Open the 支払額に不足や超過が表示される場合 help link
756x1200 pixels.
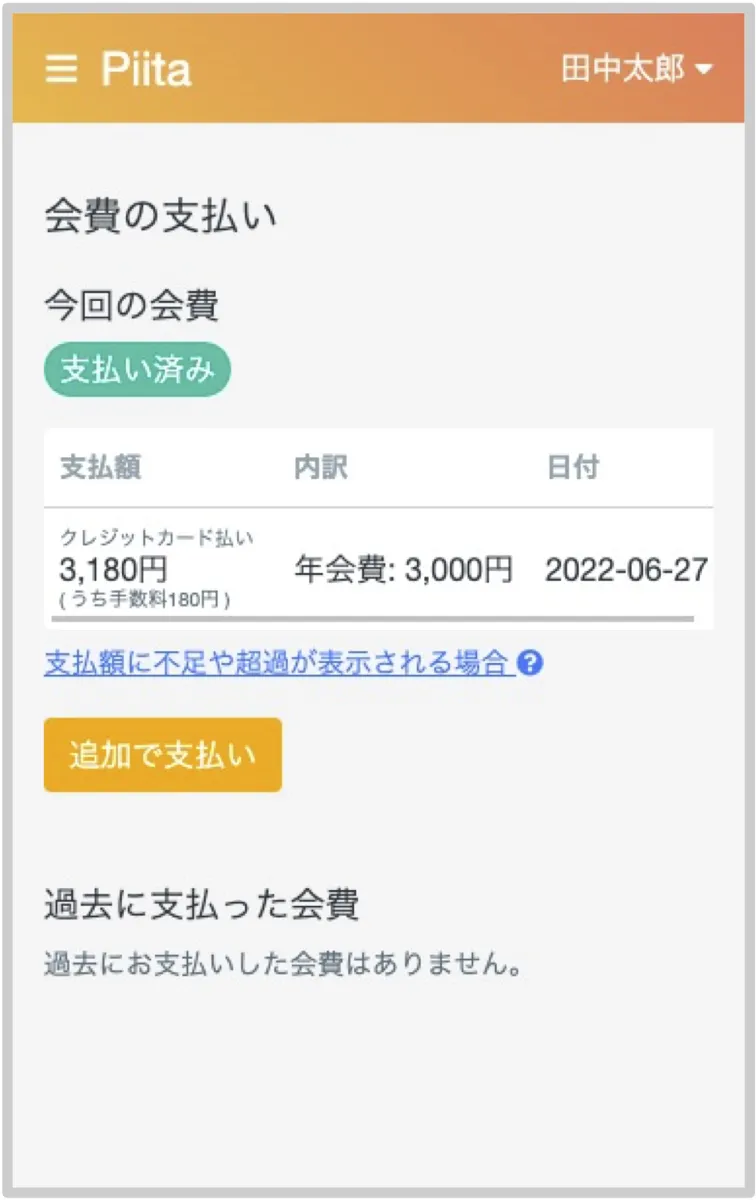(x=280, y=663)
